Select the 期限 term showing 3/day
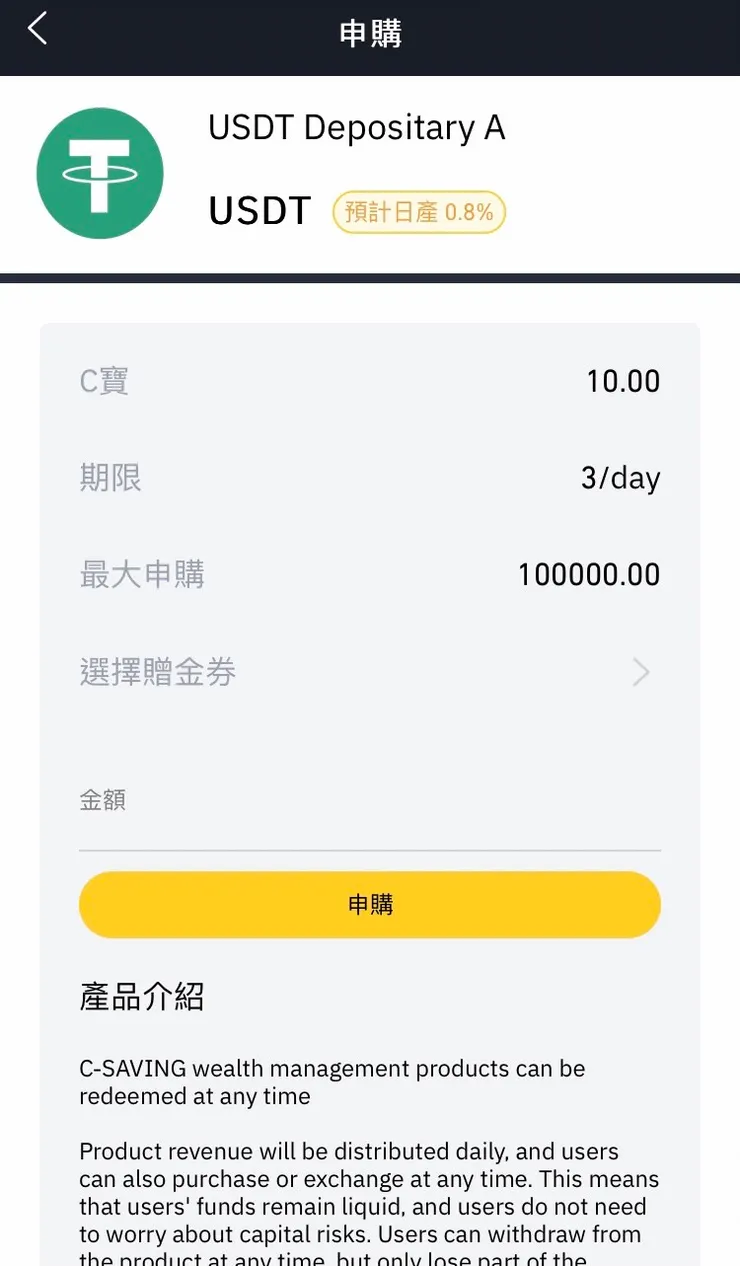 622,477
